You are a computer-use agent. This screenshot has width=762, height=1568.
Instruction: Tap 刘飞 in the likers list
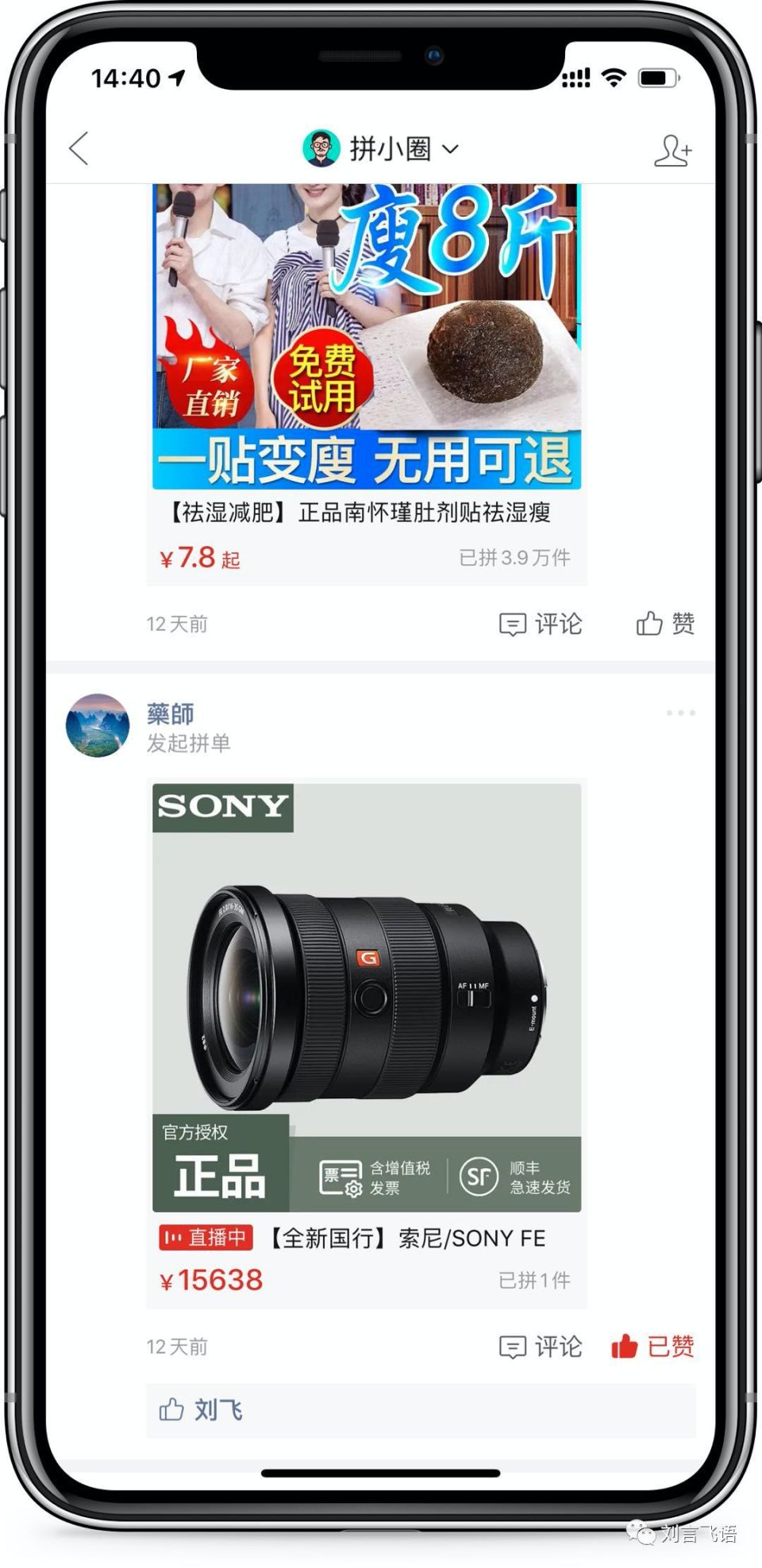coord(216,1409)
